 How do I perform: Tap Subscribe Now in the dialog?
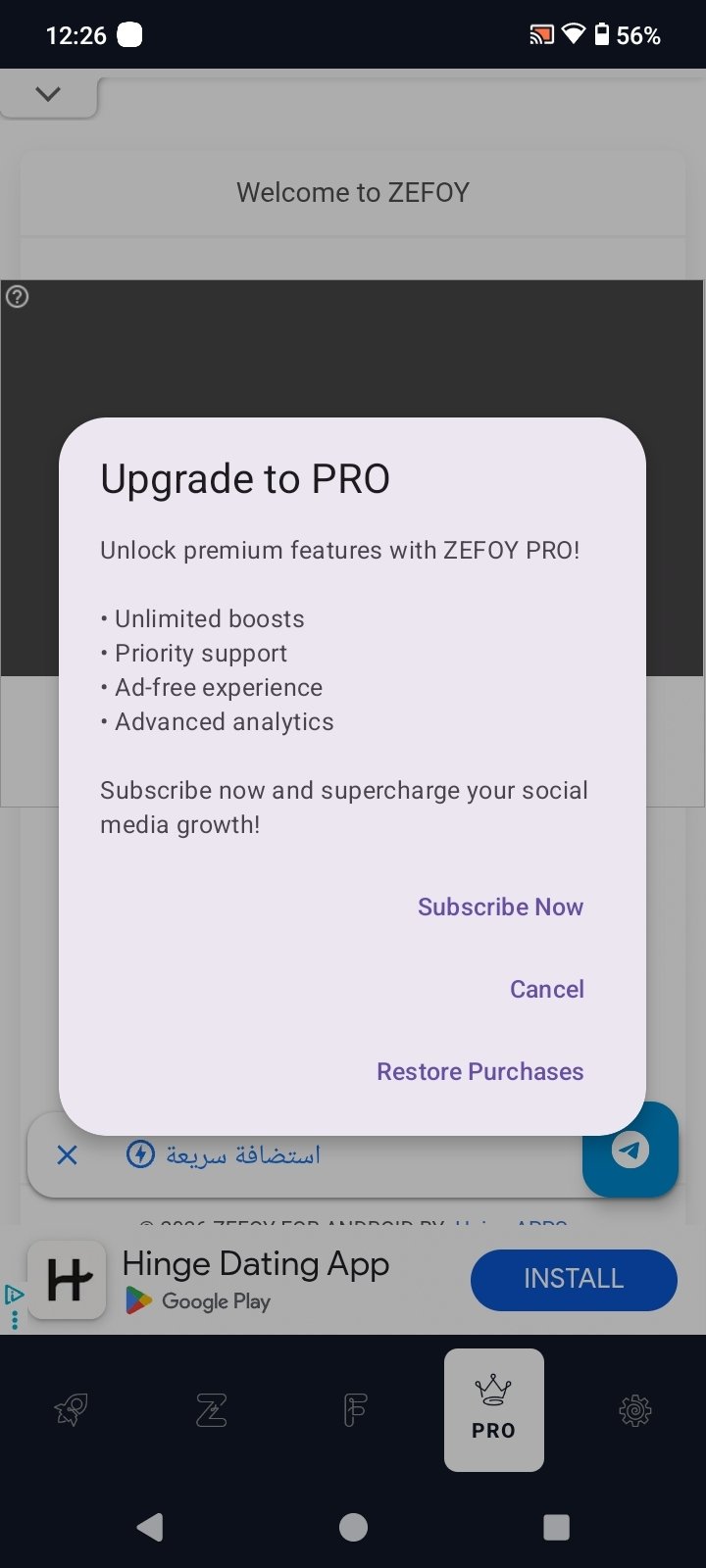[x=500, y=906]
